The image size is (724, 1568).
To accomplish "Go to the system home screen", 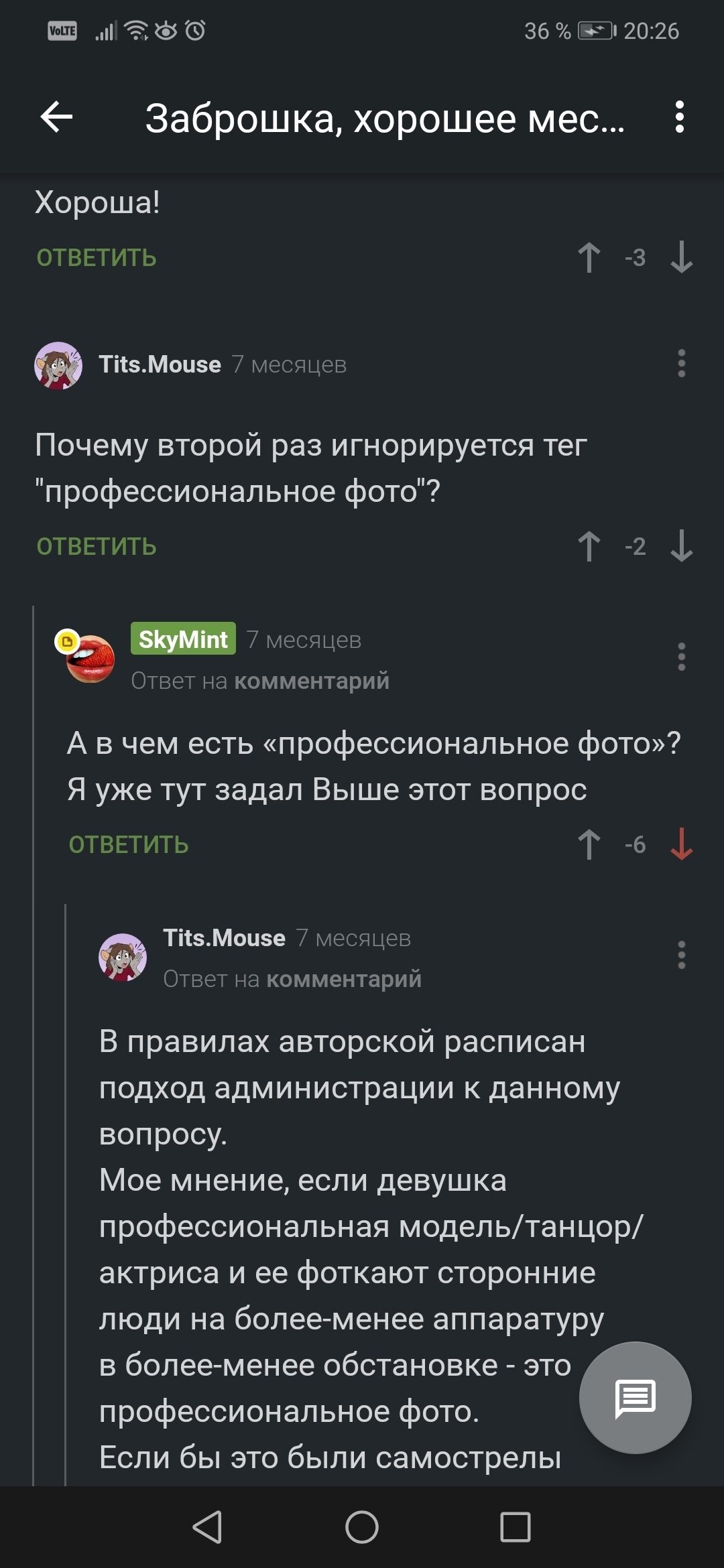I will click(362, 1528).
